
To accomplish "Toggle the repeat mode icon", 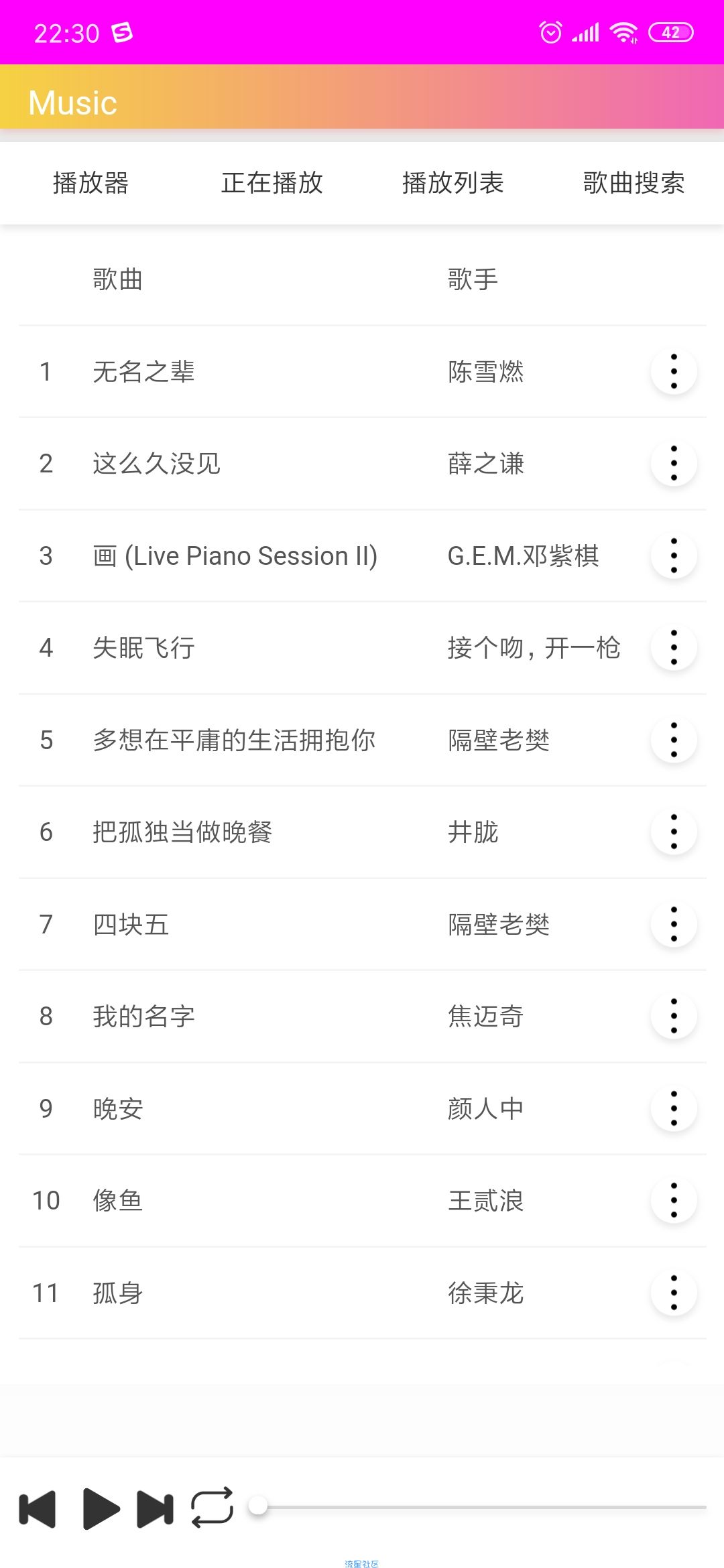I will (x=213, y=1508).
